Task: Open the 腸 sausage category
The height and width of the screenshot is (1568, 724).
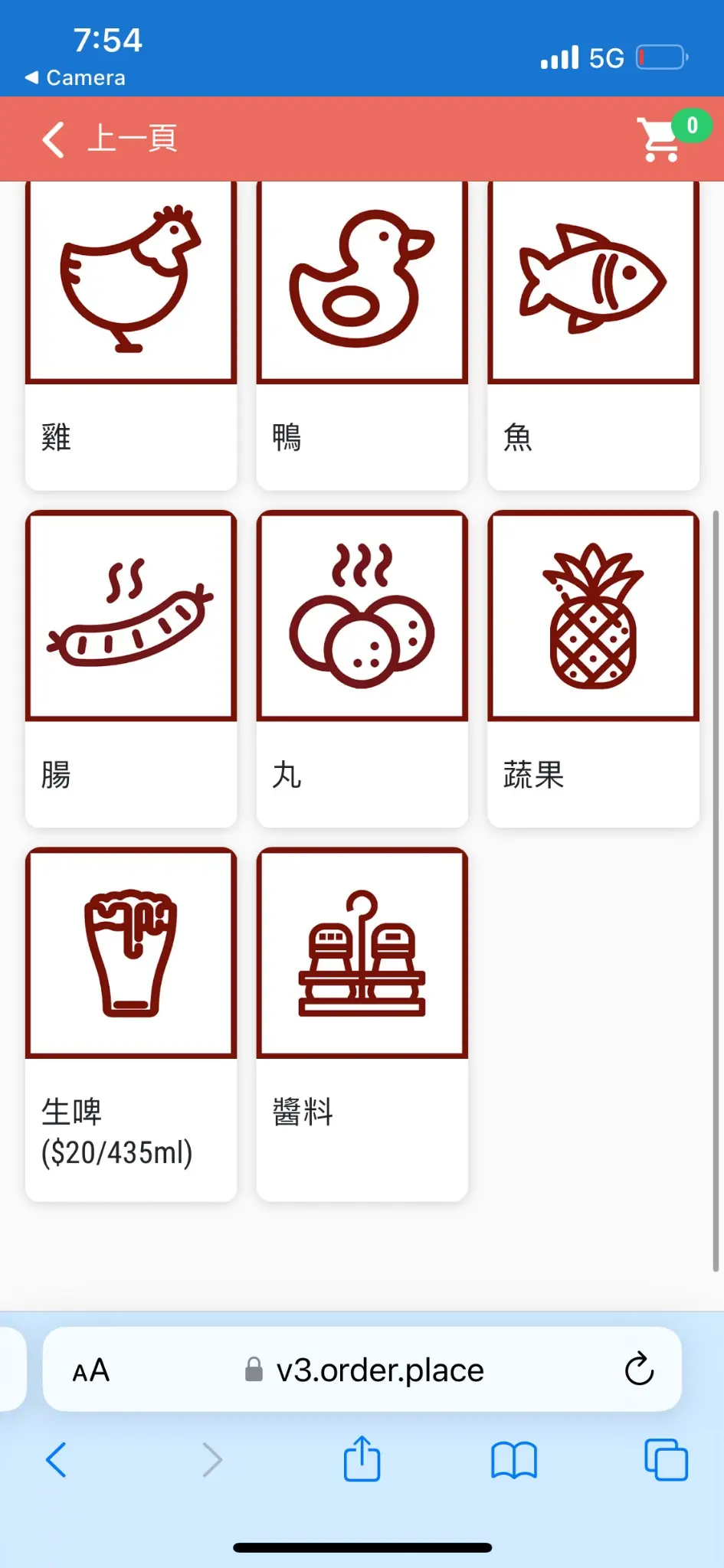Action: [131, 668]
